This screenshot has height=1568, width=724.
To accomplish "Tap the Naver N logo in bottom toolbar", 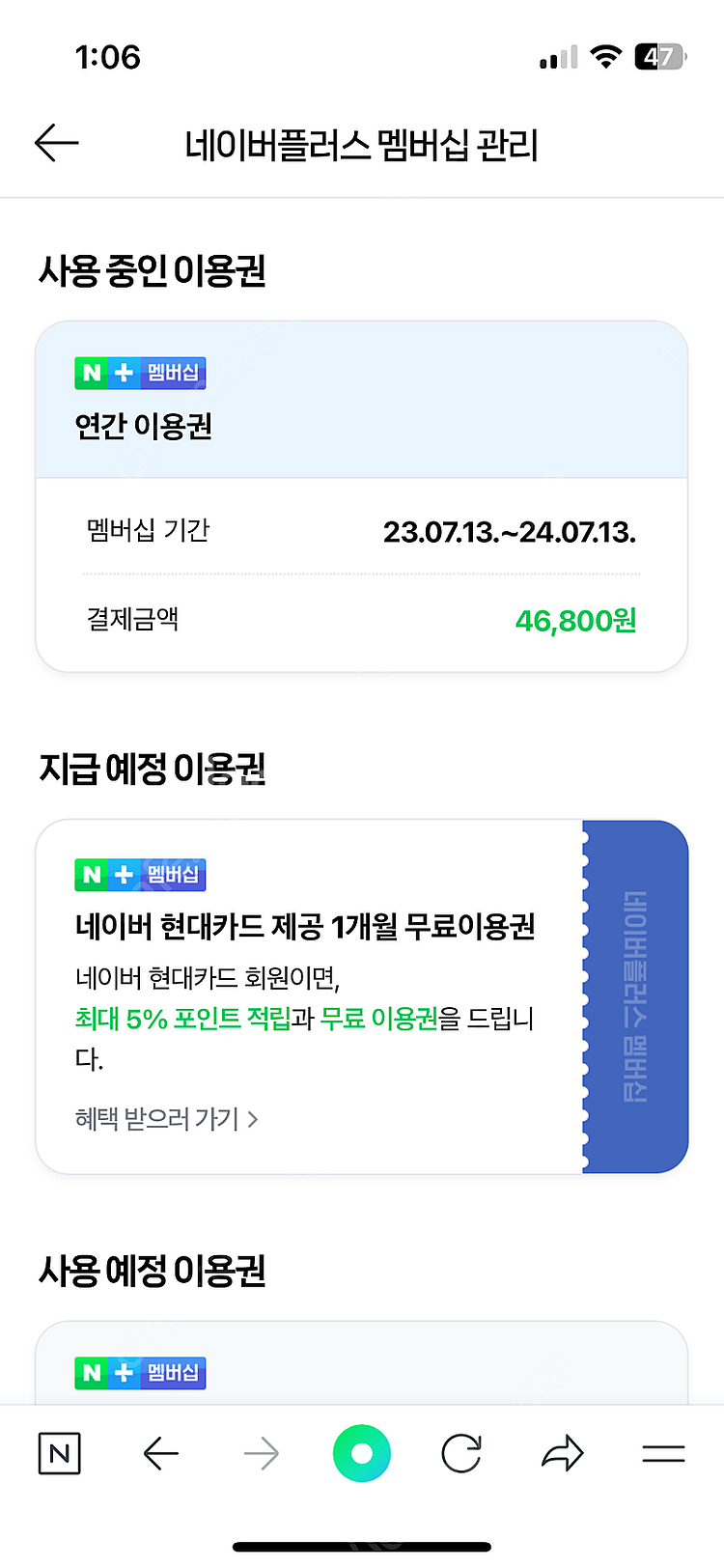I will tap(58, 1453).
